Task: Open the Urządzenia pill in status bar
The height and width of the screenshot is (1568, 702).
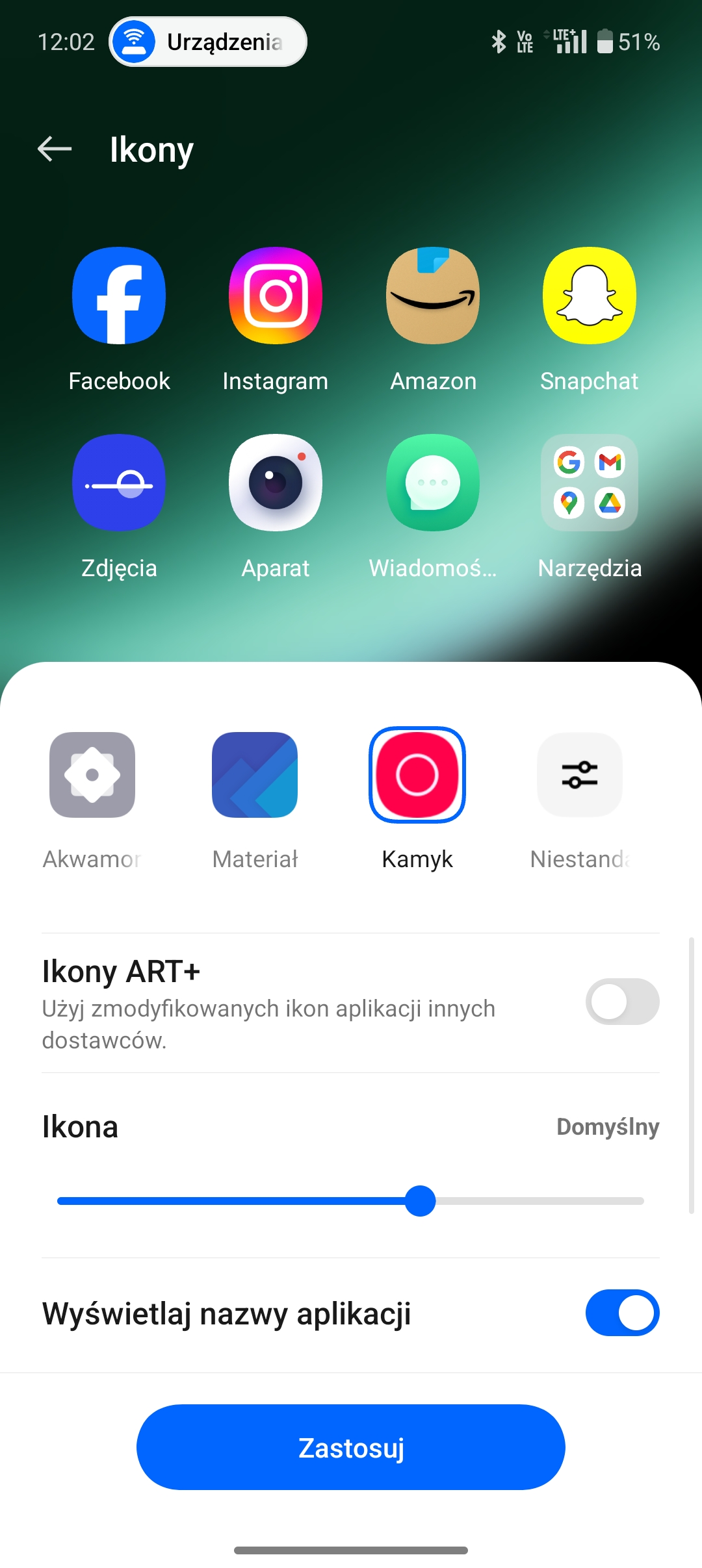Action: (x=208, y=42)
